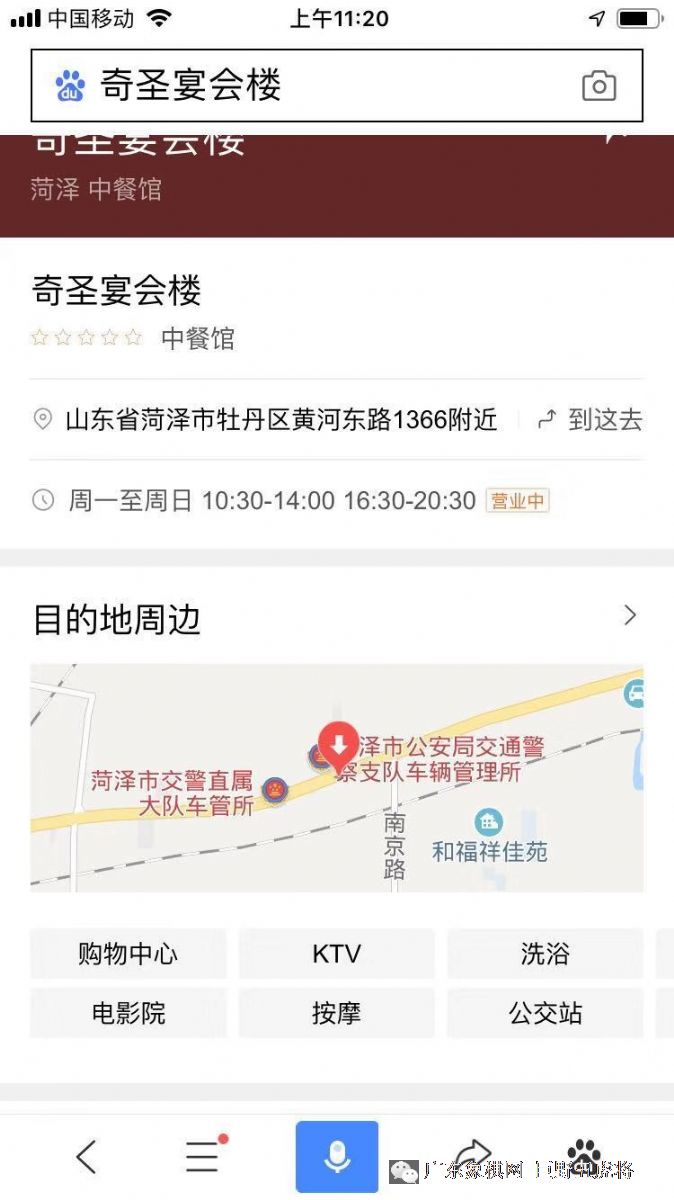This screenshot has width=674, height=1200.
Task: Choose the 洗浴 nearby category
Action: pyautogui.click(x=544, y=954)
